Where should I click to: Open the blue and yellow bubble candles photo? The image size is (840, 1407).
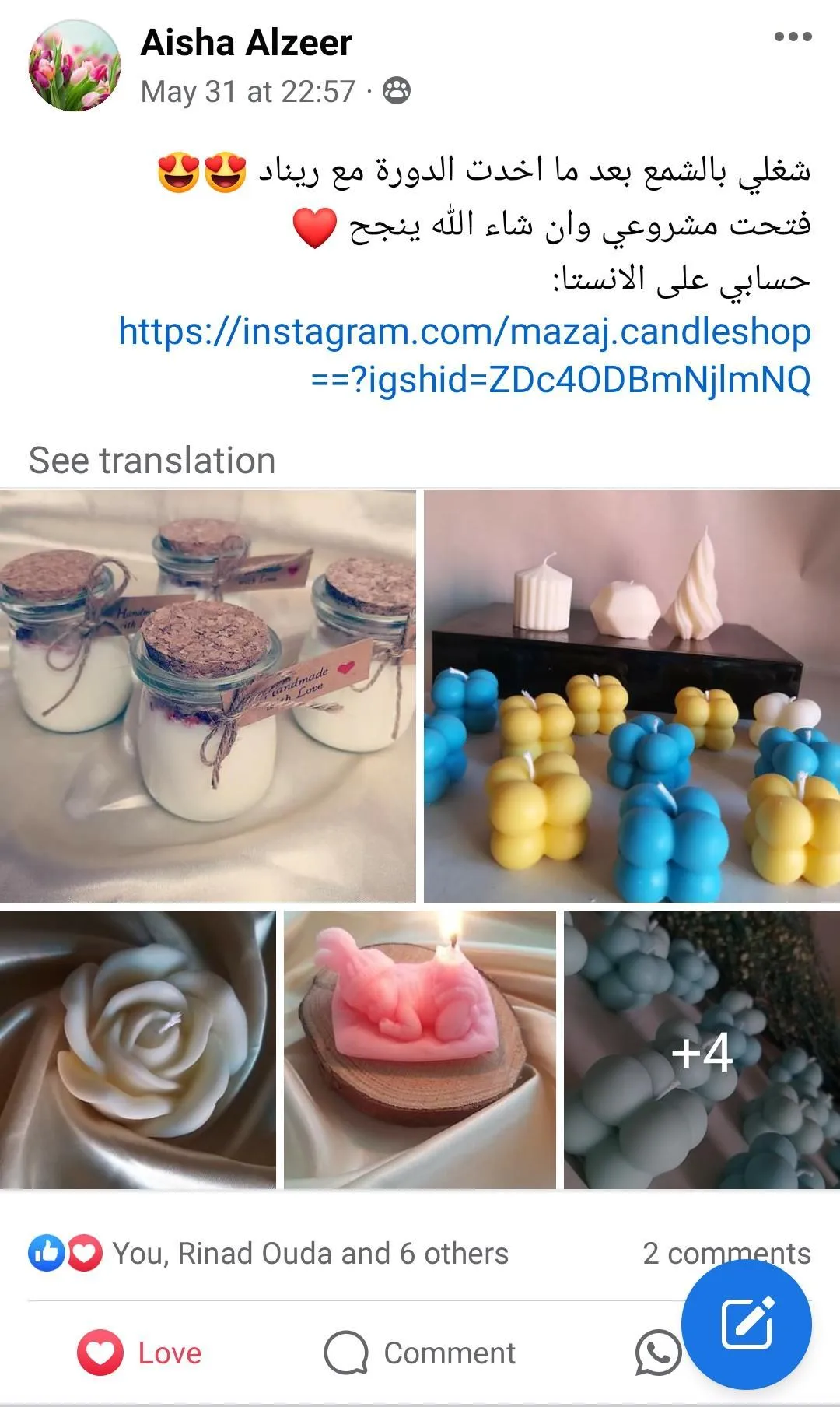pos(632,696)
